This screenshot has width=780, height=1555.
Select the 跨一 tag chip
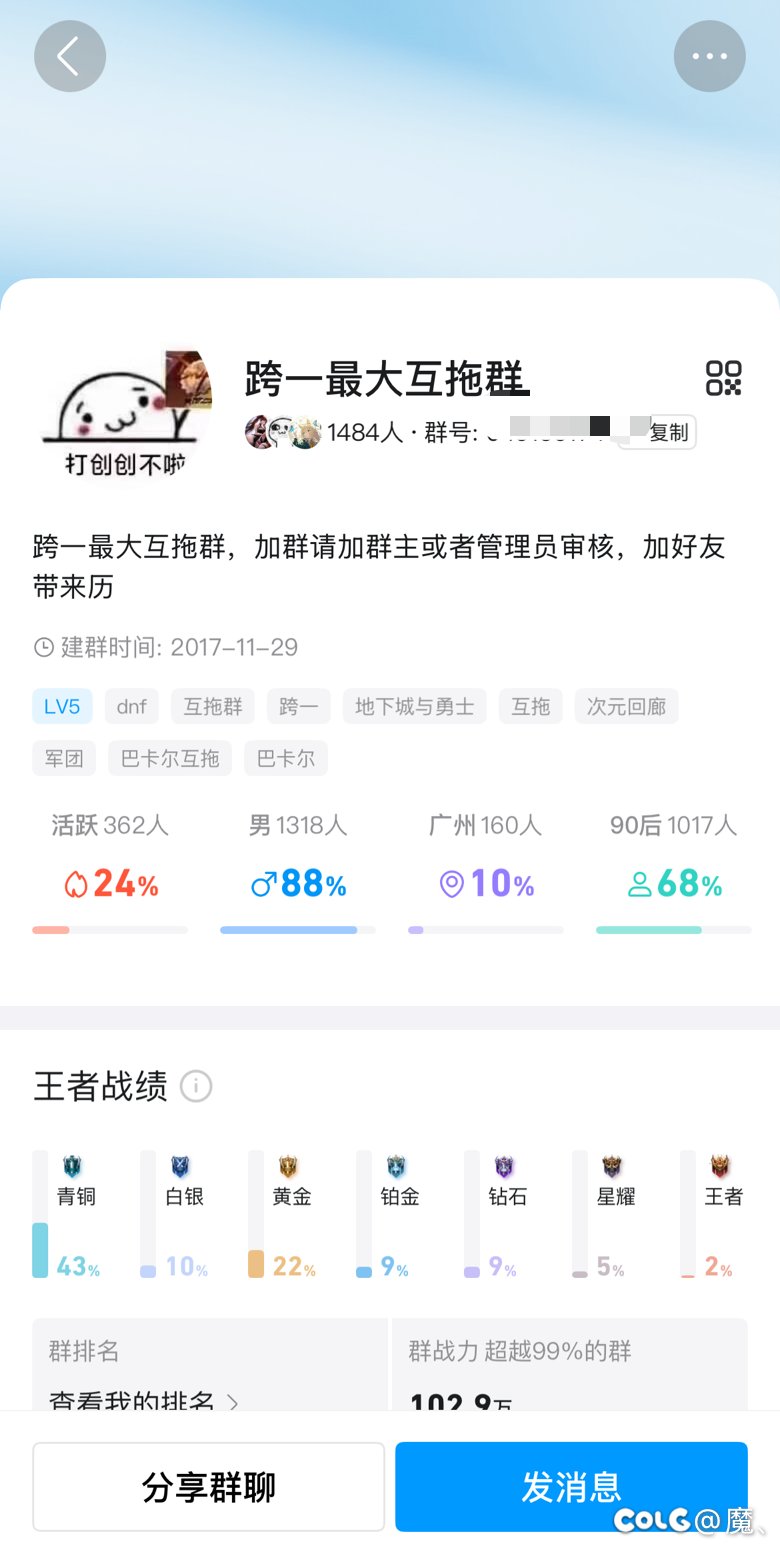click(299, 707)
